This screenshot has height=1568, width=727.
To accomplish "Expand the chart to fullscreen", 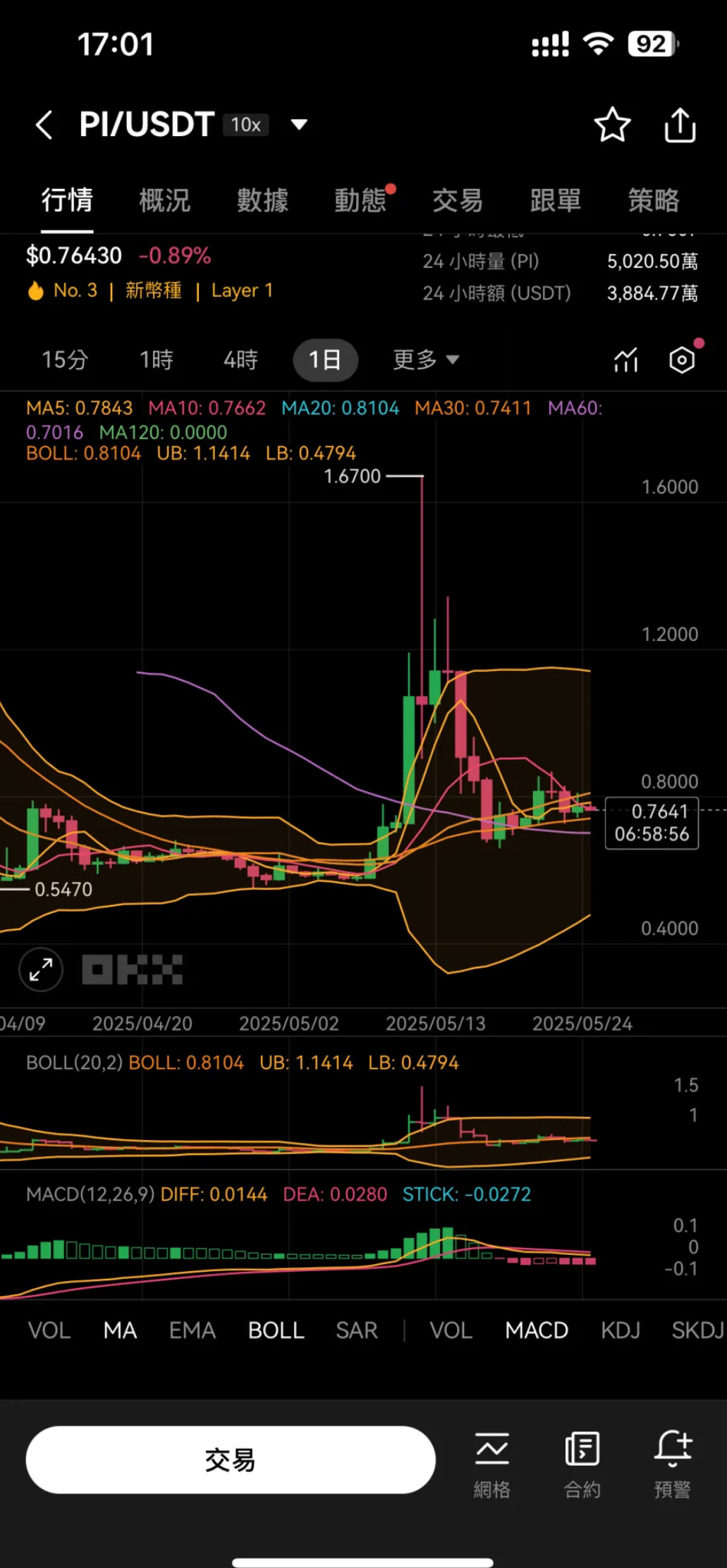I will click(x=41, y=970).
